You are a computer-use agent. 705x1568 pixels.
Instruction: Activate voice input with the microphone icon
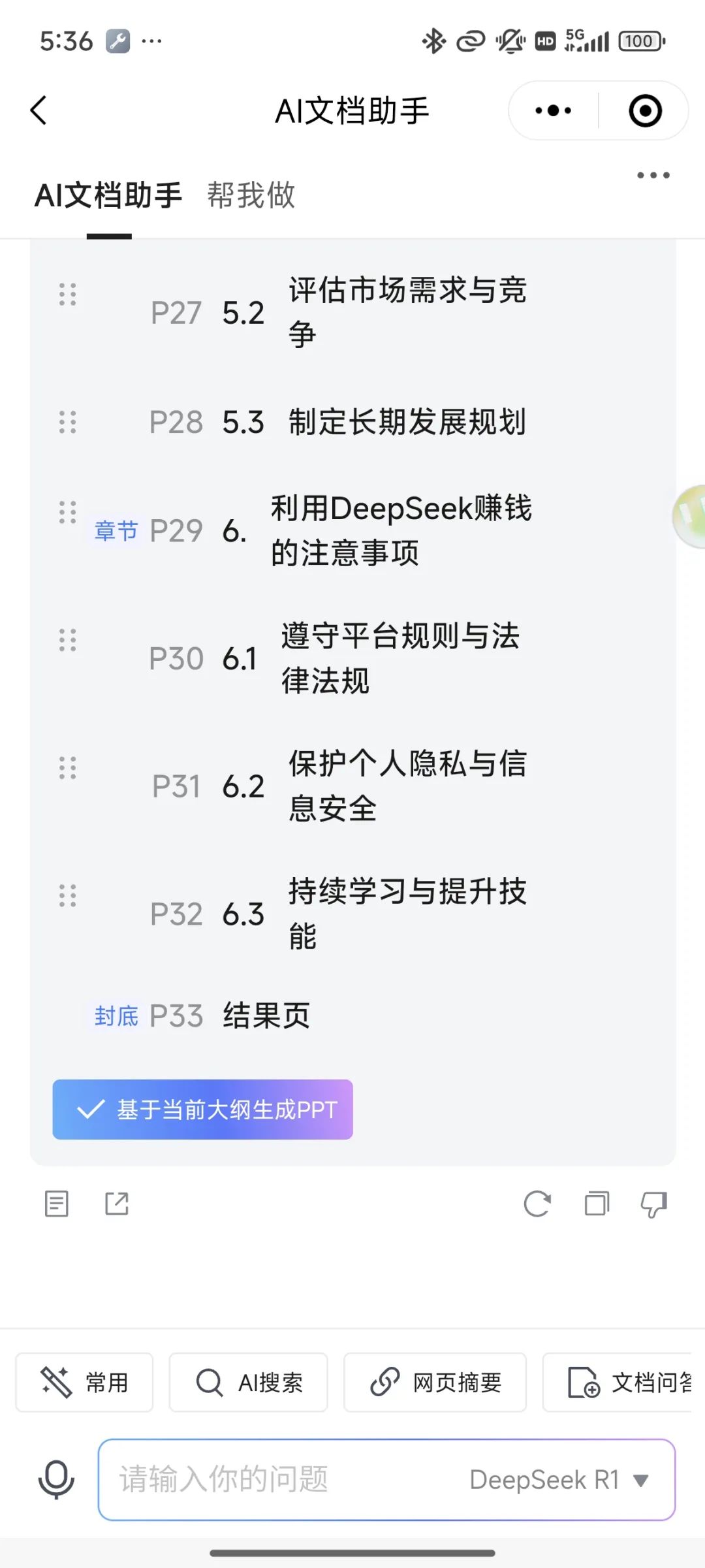click(55, 1480)
